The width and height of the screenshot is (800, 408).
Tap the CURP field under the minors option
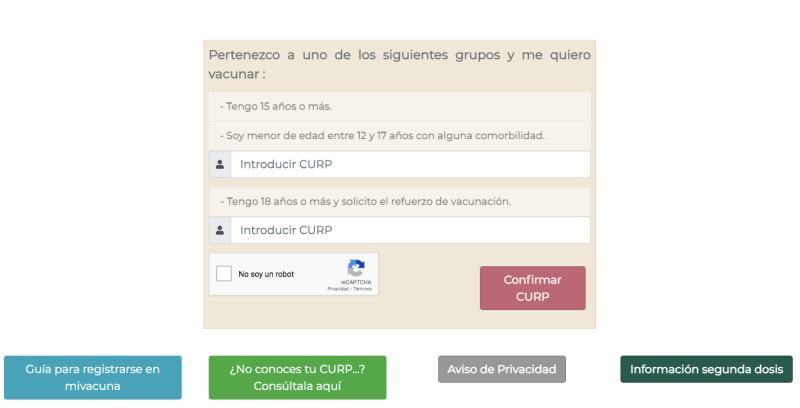tap(409, 165)
